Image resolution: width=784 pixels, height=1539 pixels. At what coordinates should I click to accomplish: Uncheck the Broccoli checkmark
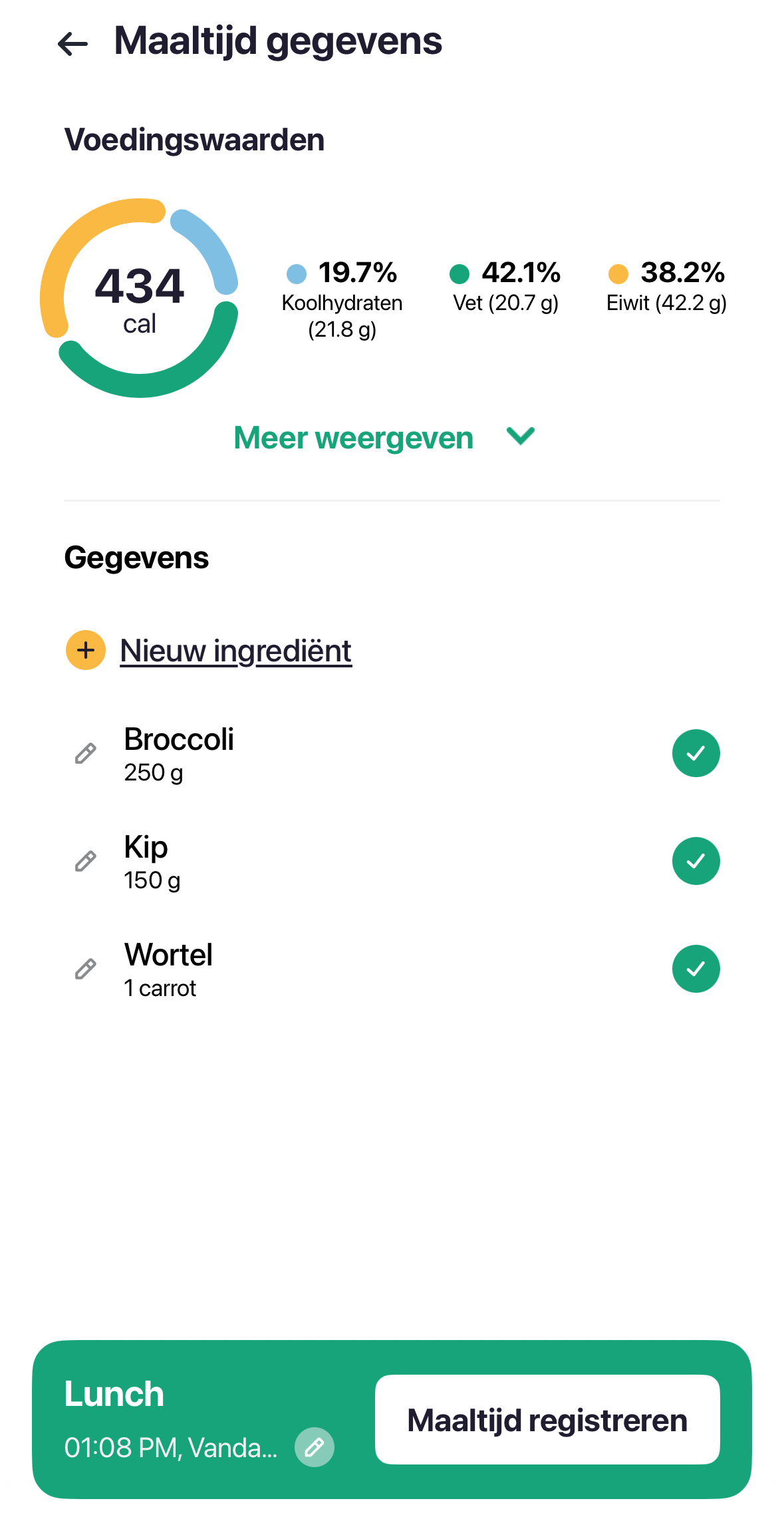(x=696, y=753)
